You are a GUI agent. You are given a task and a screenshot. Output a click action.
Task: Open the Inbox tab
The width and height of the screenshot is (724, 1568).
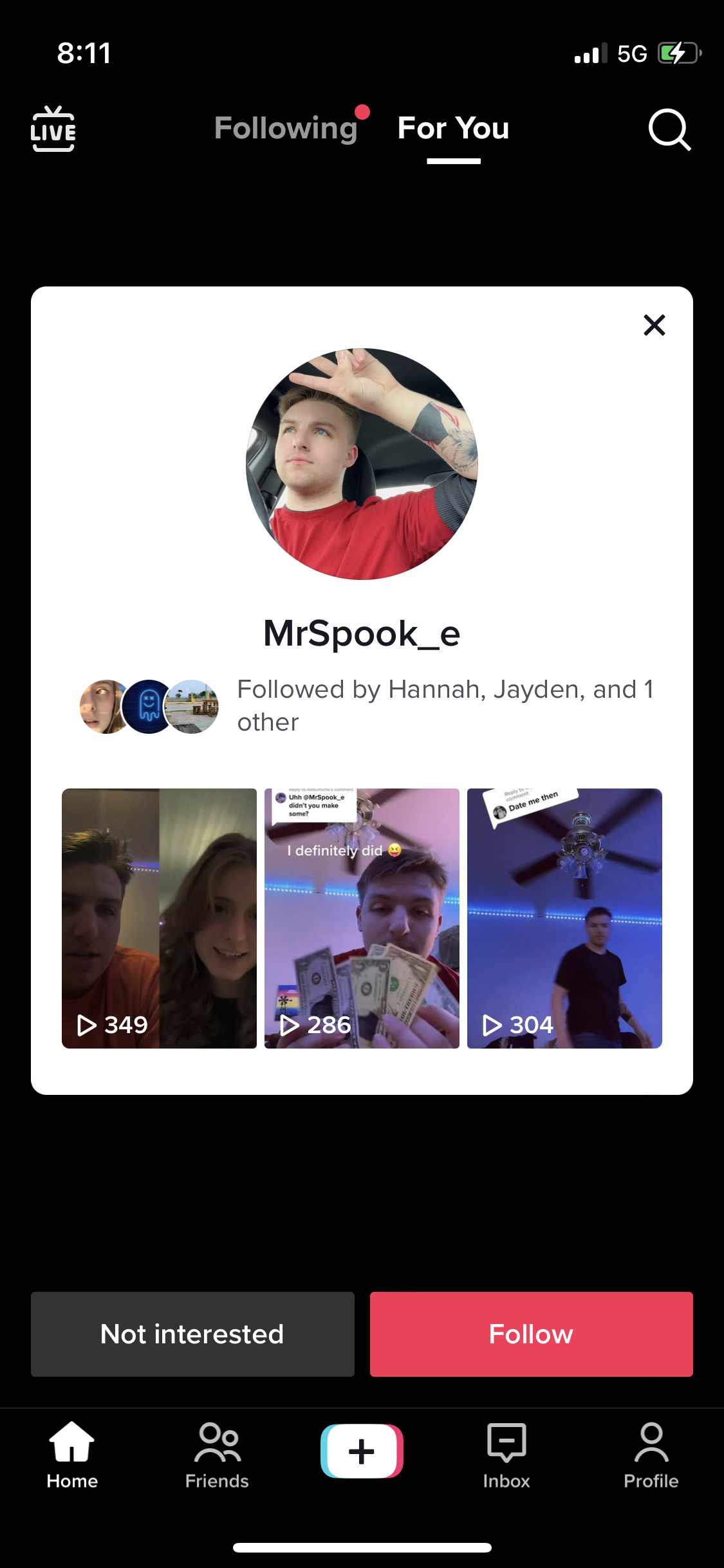click(506, 1455)
